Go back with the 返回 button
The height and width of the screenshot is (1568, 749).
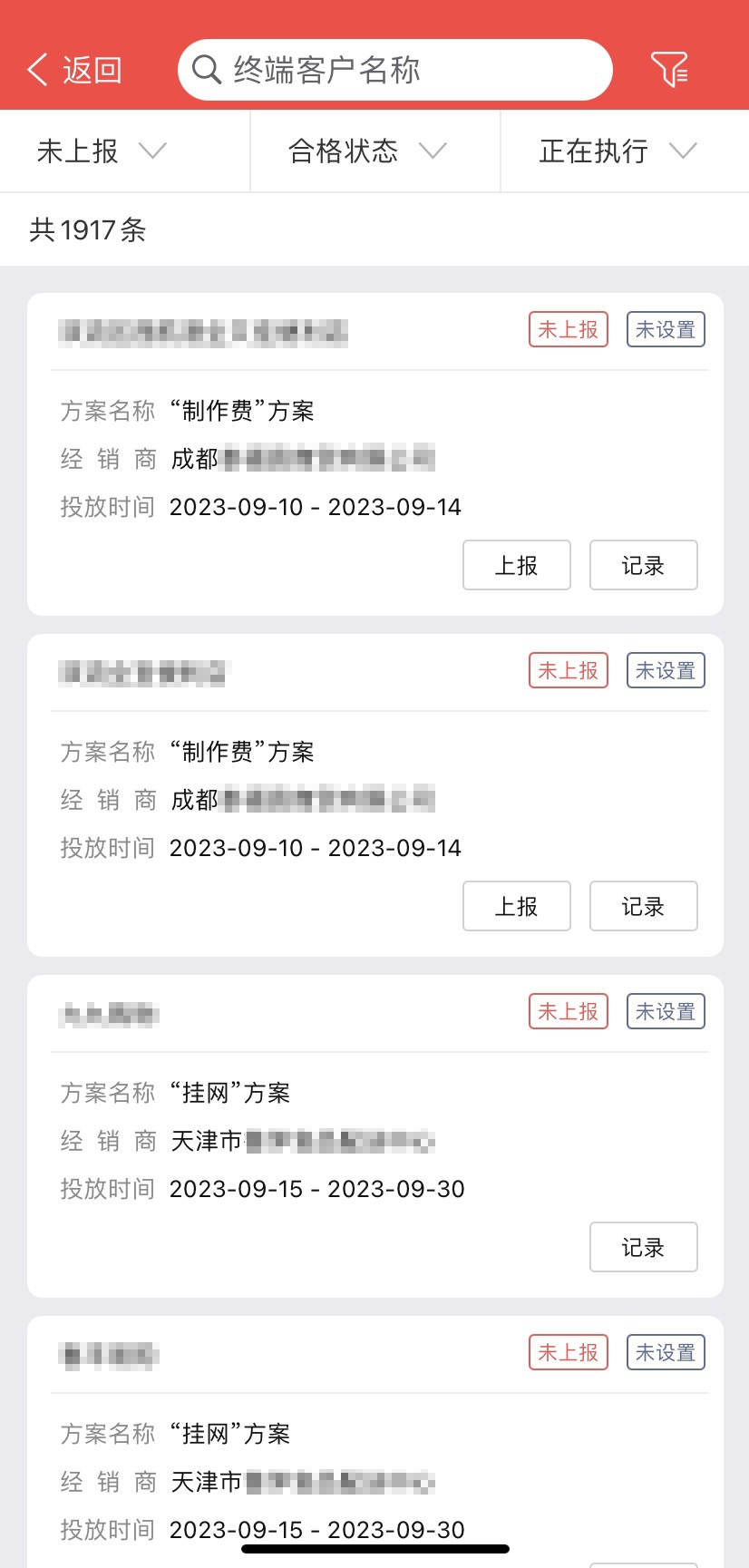[74, 70]
